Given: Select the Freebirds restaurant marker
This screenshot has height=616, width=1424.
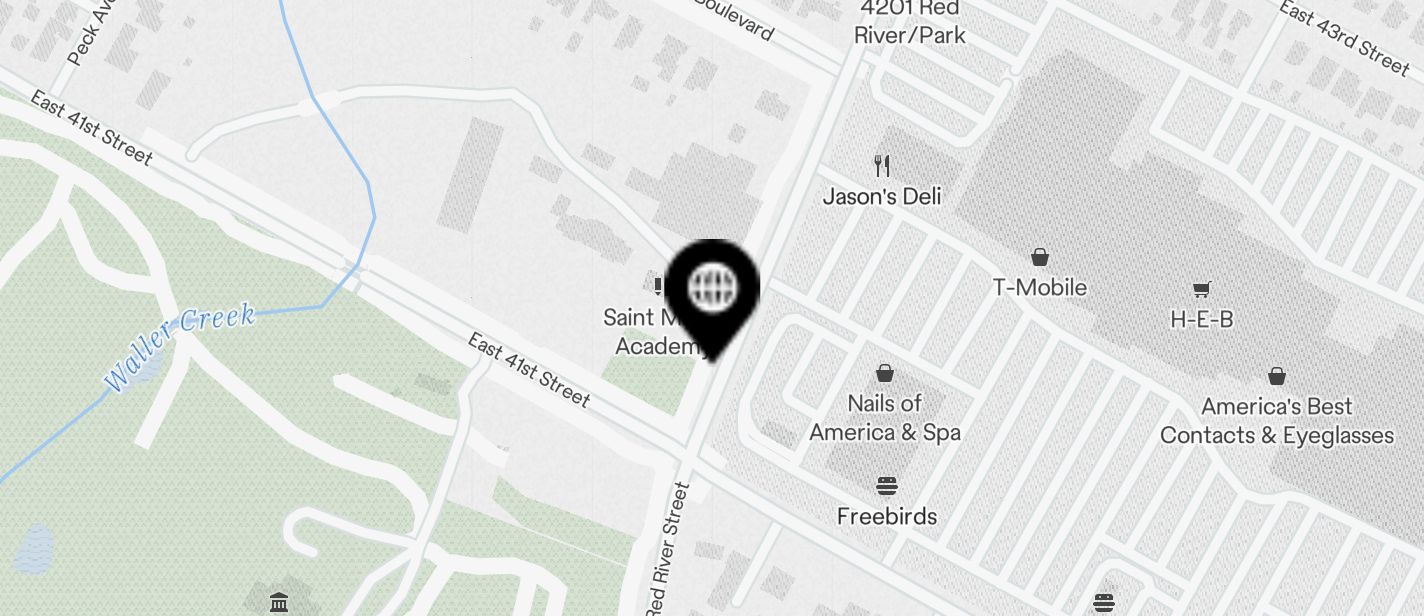Looking at the screenshot, I should [x=886, y=487].
